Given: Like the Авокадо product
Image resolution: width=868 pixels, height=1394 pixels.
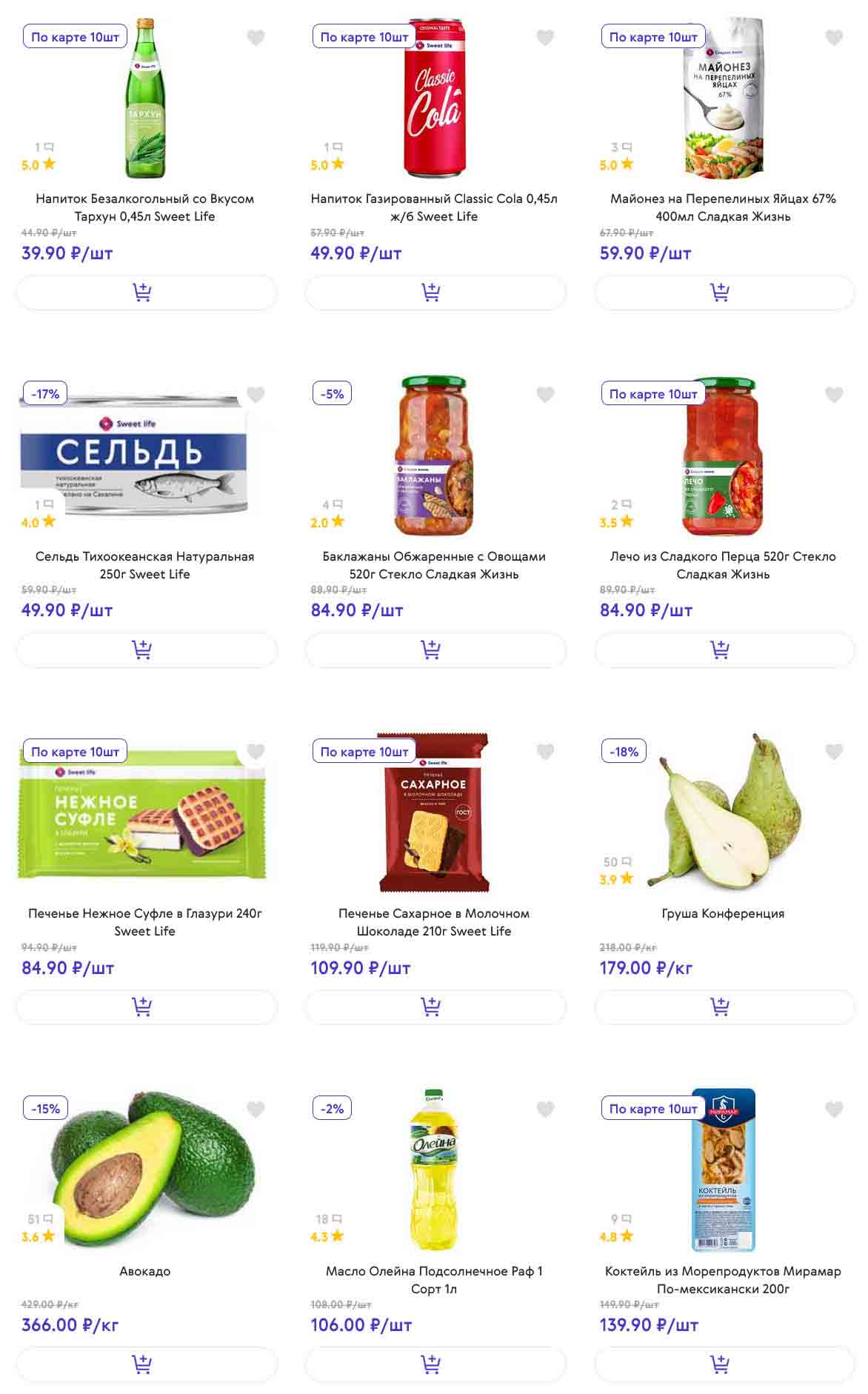Looking at the screenshot, I should pos(256,1110).
